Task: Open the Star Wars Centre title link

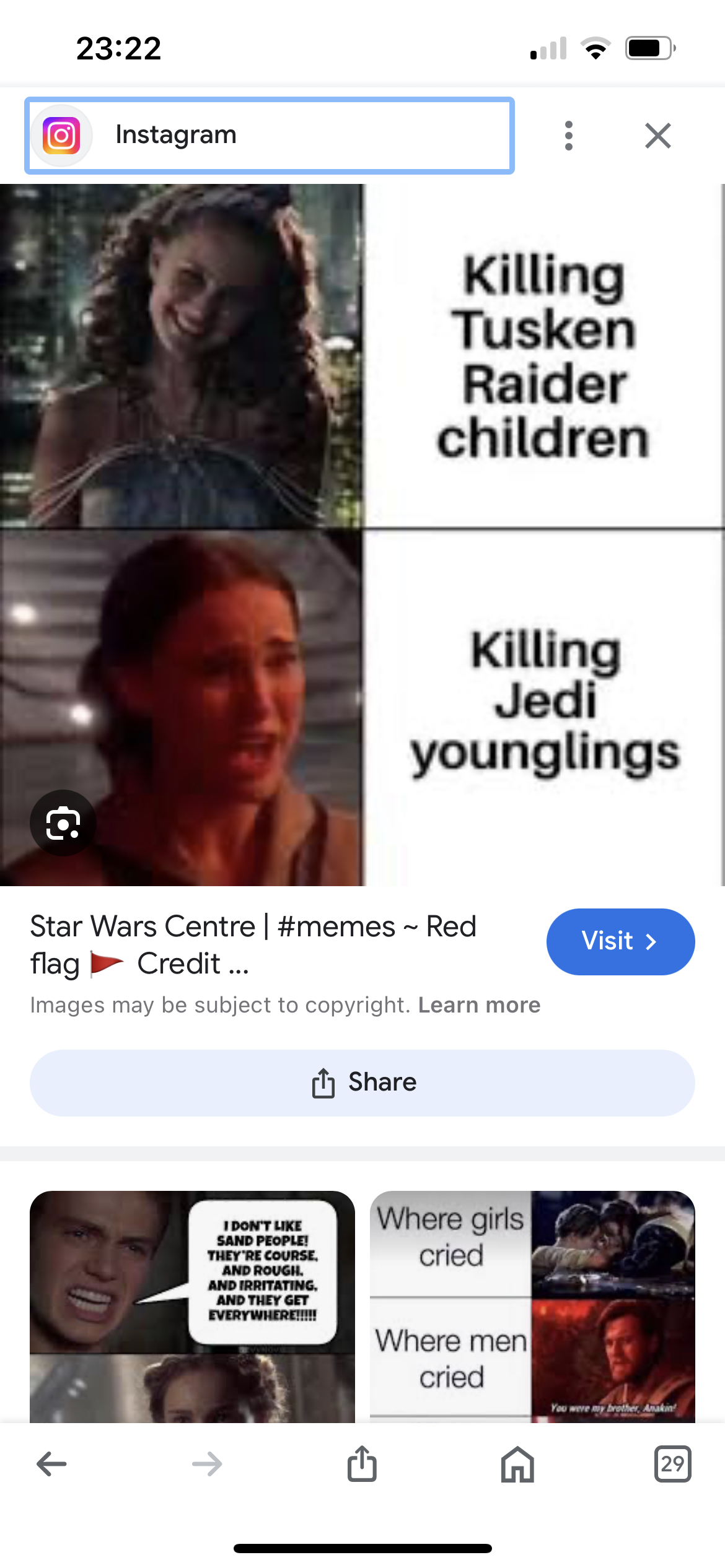Action: pyautogui.click(x=253, y=944)
